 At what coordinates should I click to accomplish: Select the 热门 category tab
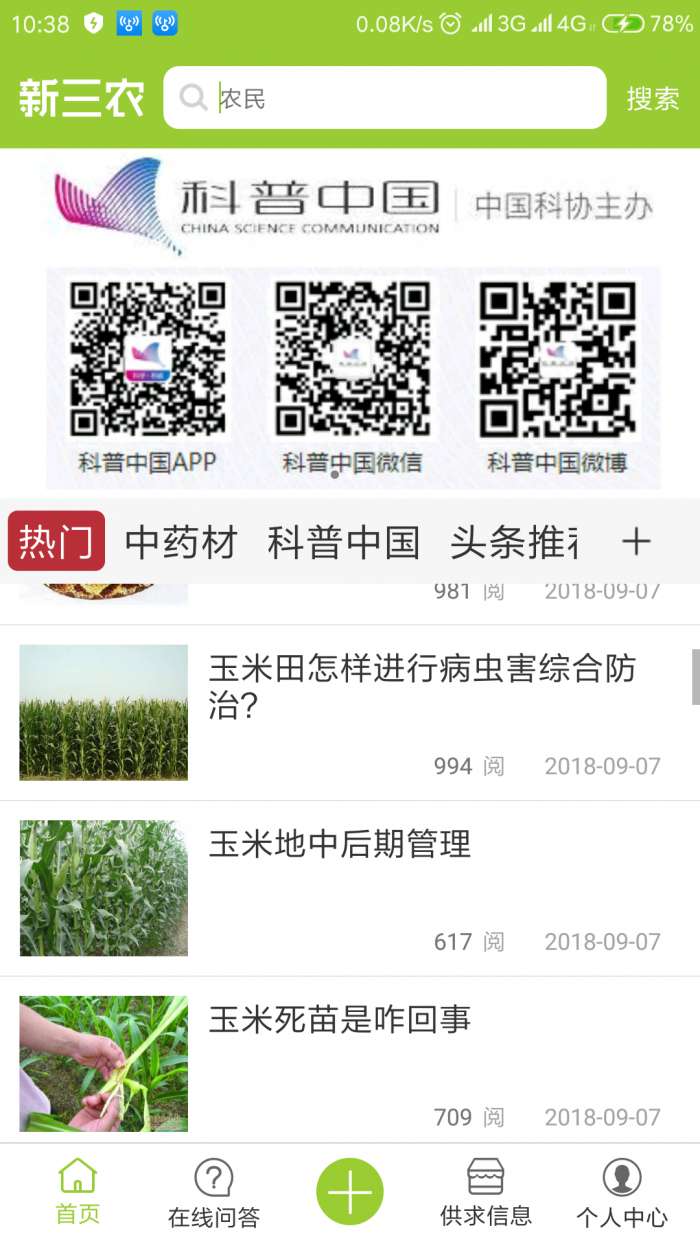click(x=57, y=542)
